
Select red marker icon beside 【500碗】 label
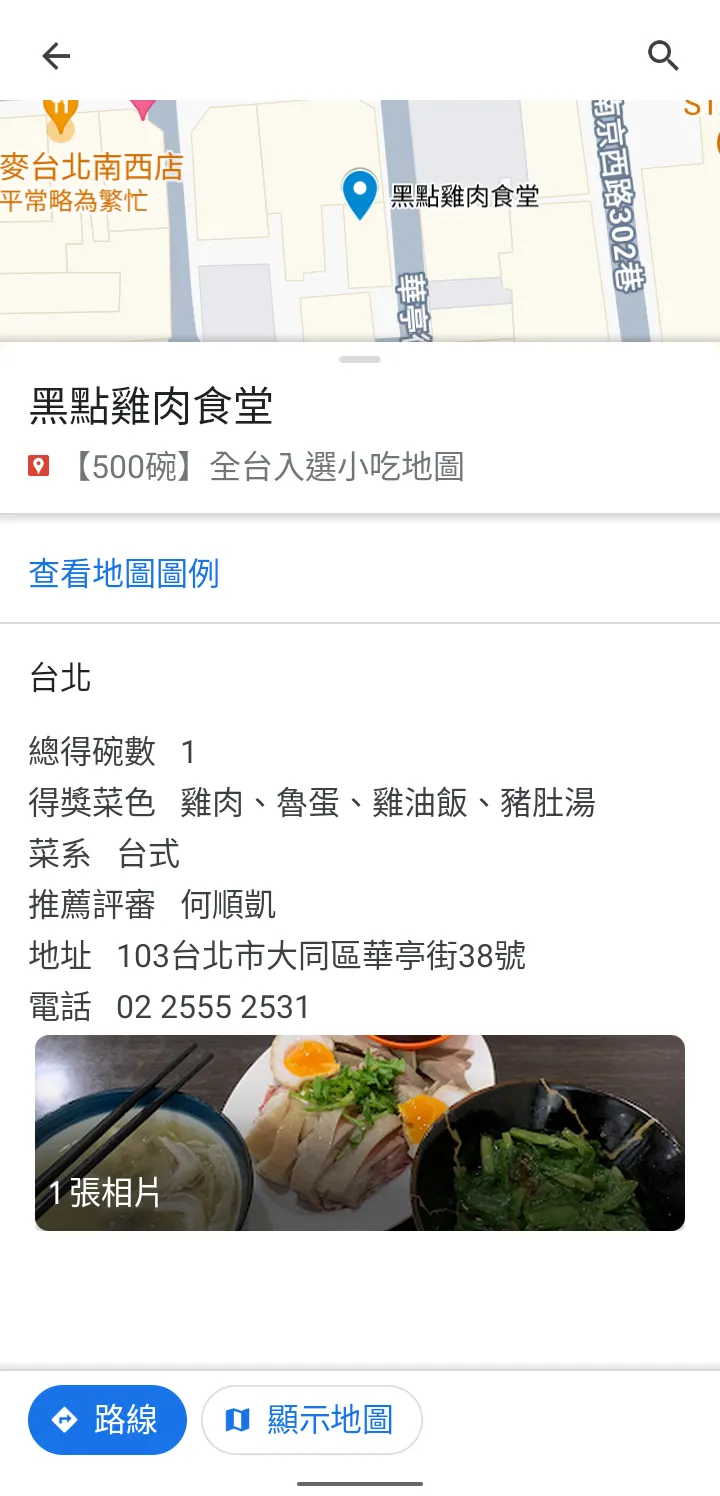(40, 466)
